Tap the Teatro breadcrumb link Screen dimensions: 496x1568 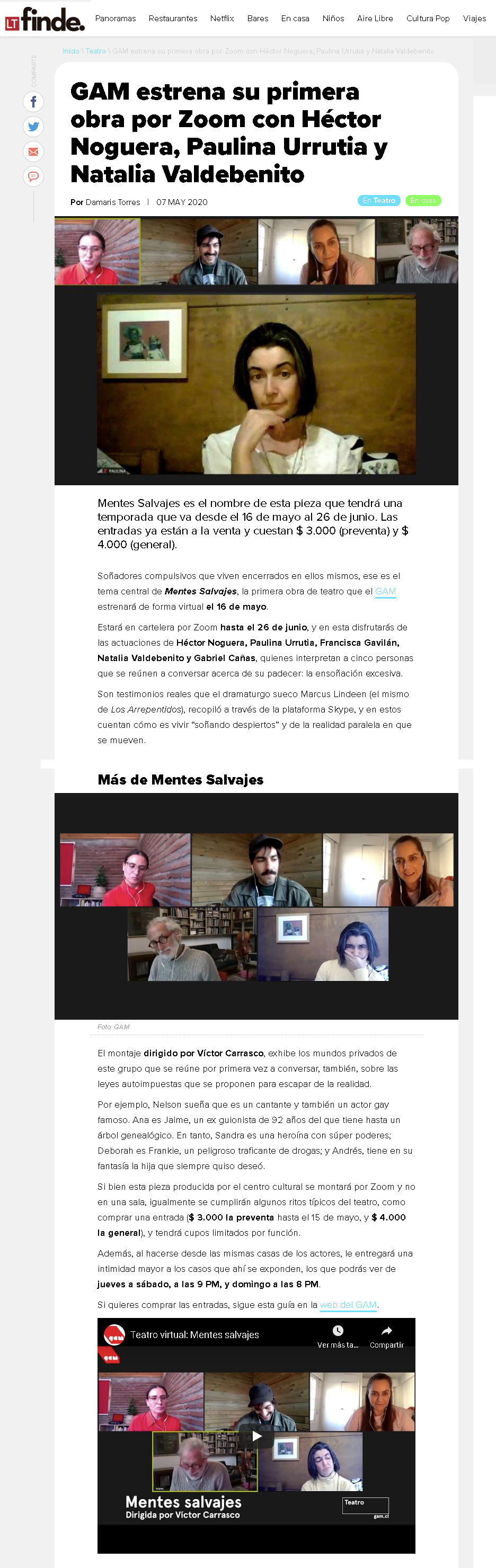(x=95, y=51)
